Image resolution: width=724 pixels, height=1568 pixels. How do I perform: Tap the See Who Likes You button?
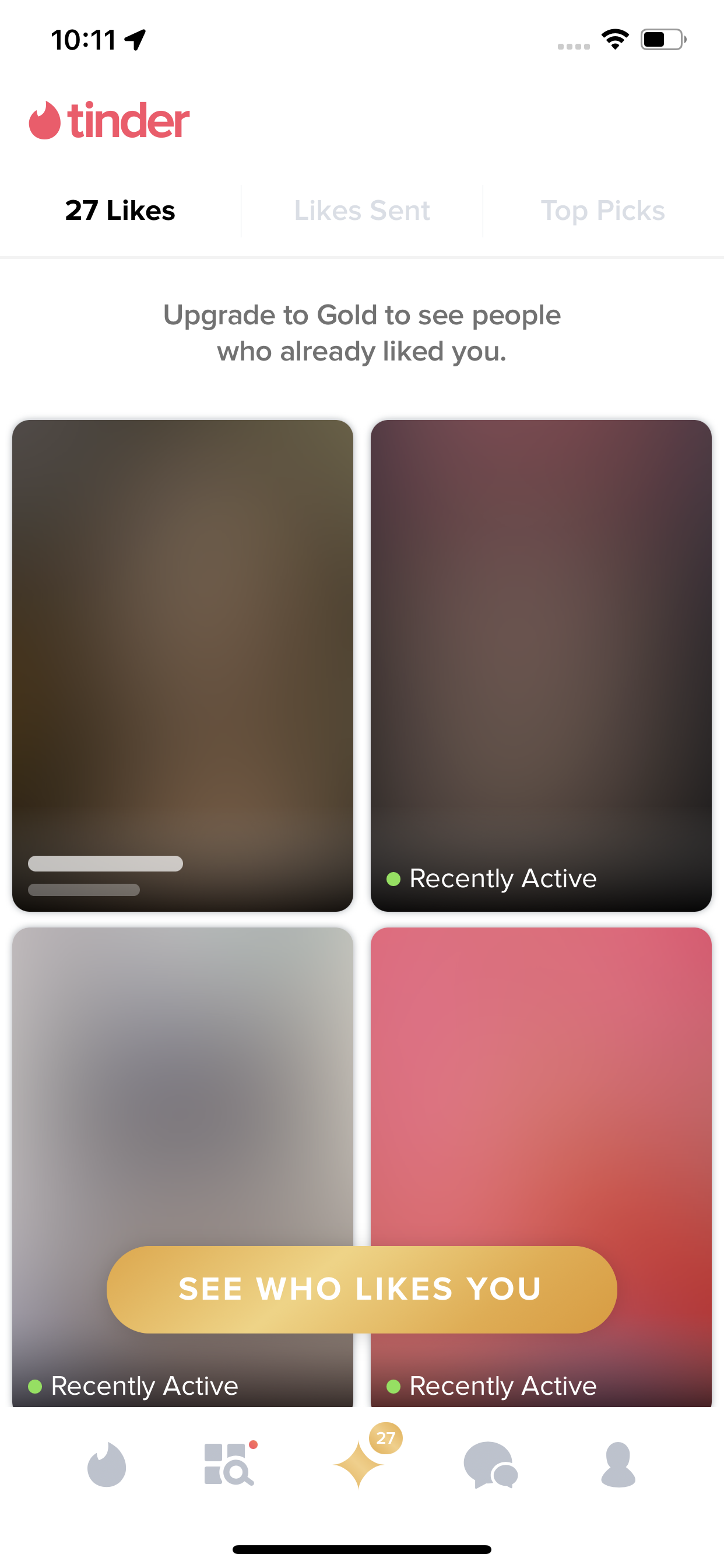click(361, 1289)
